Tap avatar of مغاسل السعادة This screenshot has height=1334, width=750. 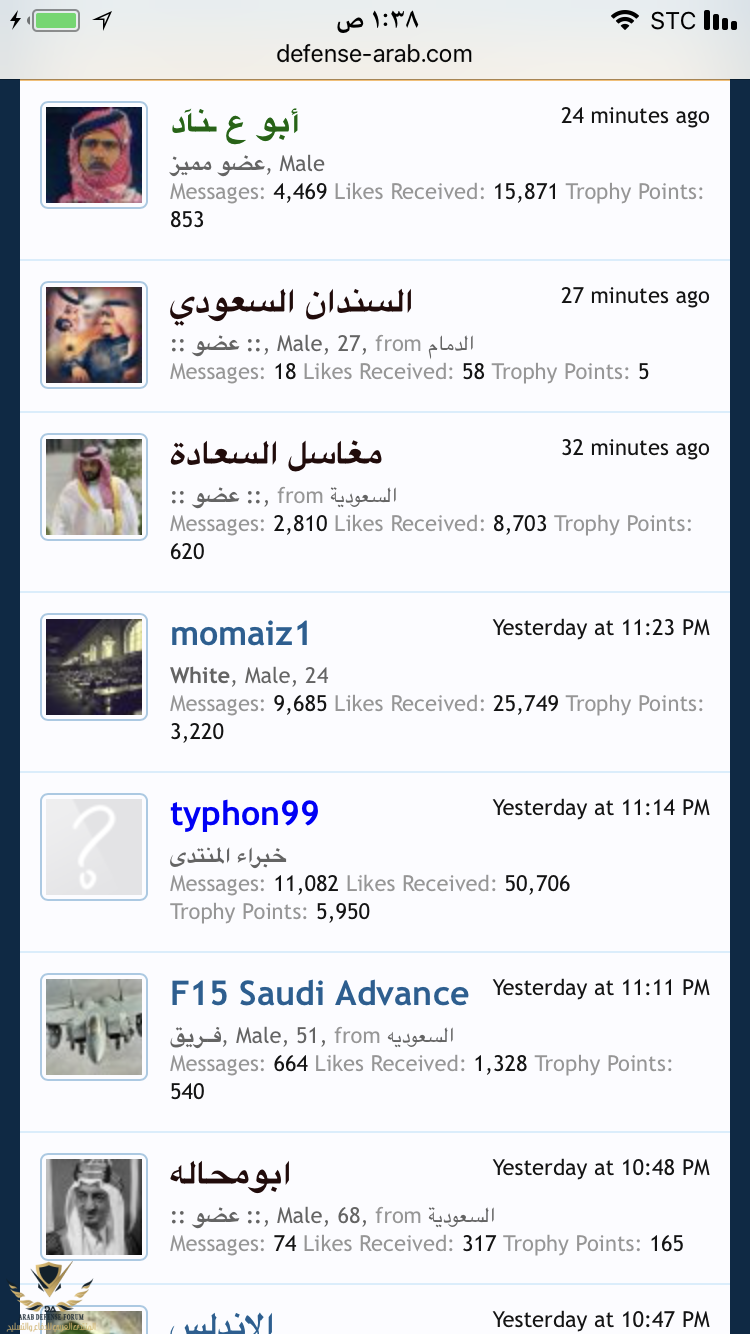coord(94,487)
